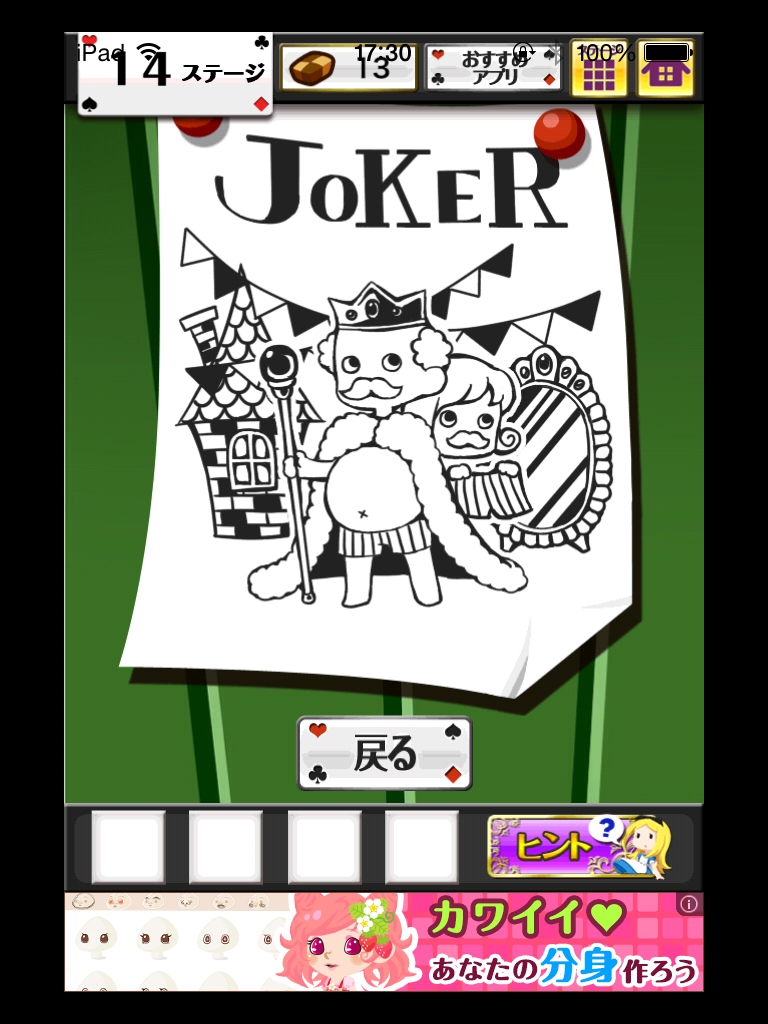Open the coin counter shop

(x=347, y=68)
